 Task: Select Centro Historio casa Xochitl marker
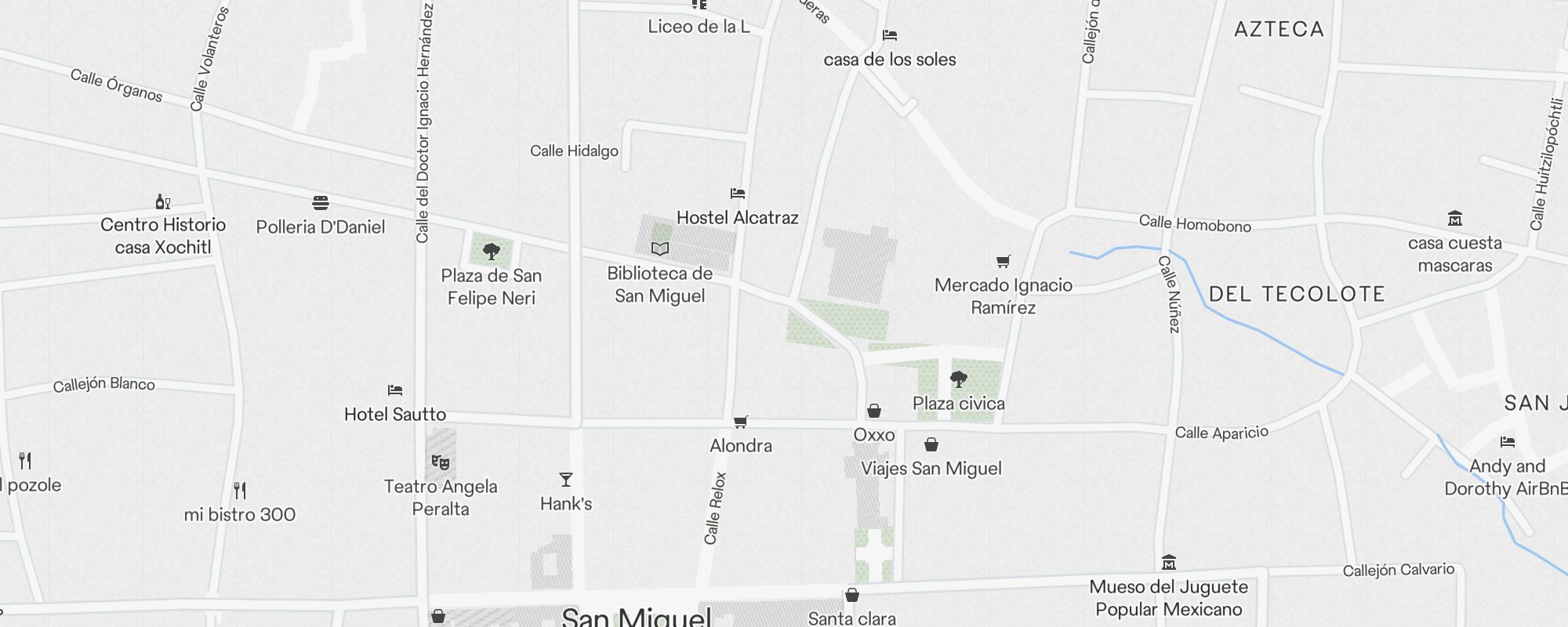point(163,202)
